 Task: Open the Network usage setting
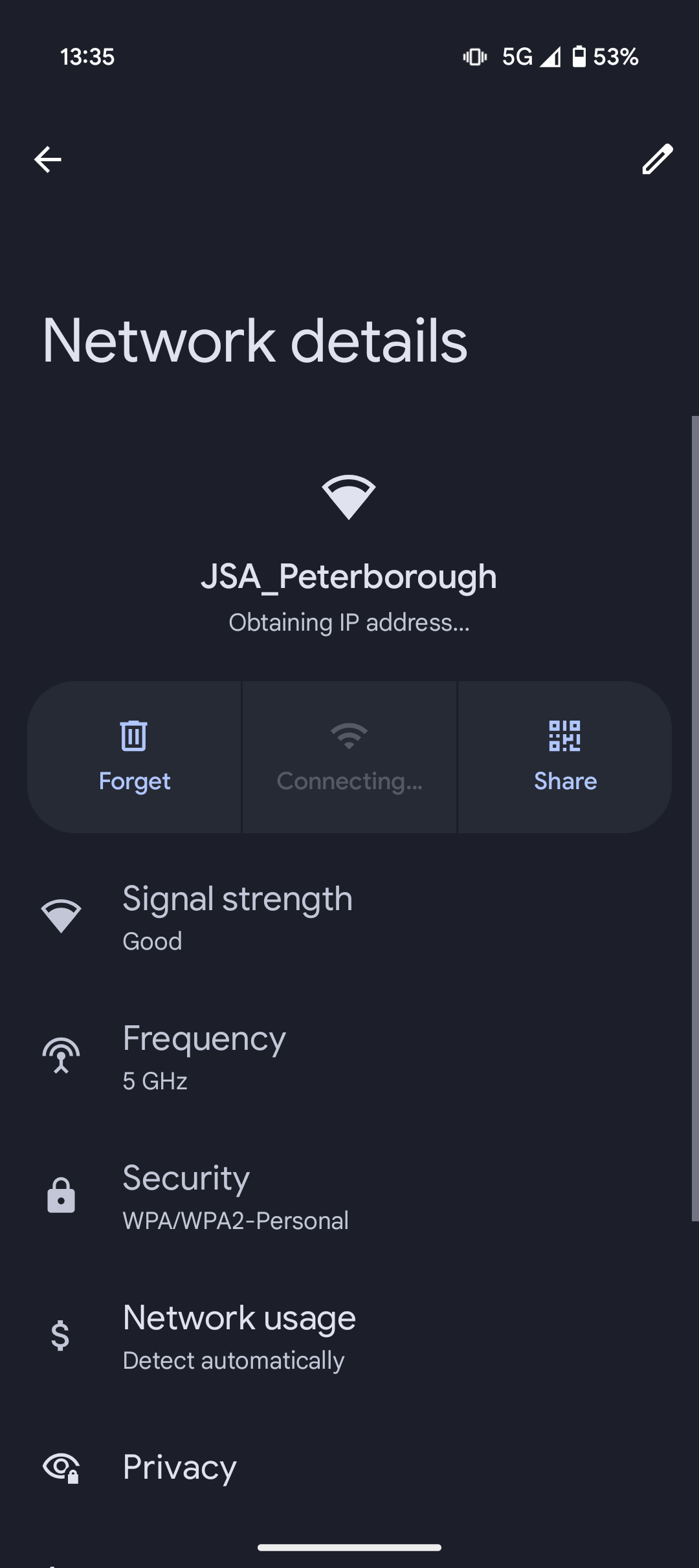coord(349,1338)
